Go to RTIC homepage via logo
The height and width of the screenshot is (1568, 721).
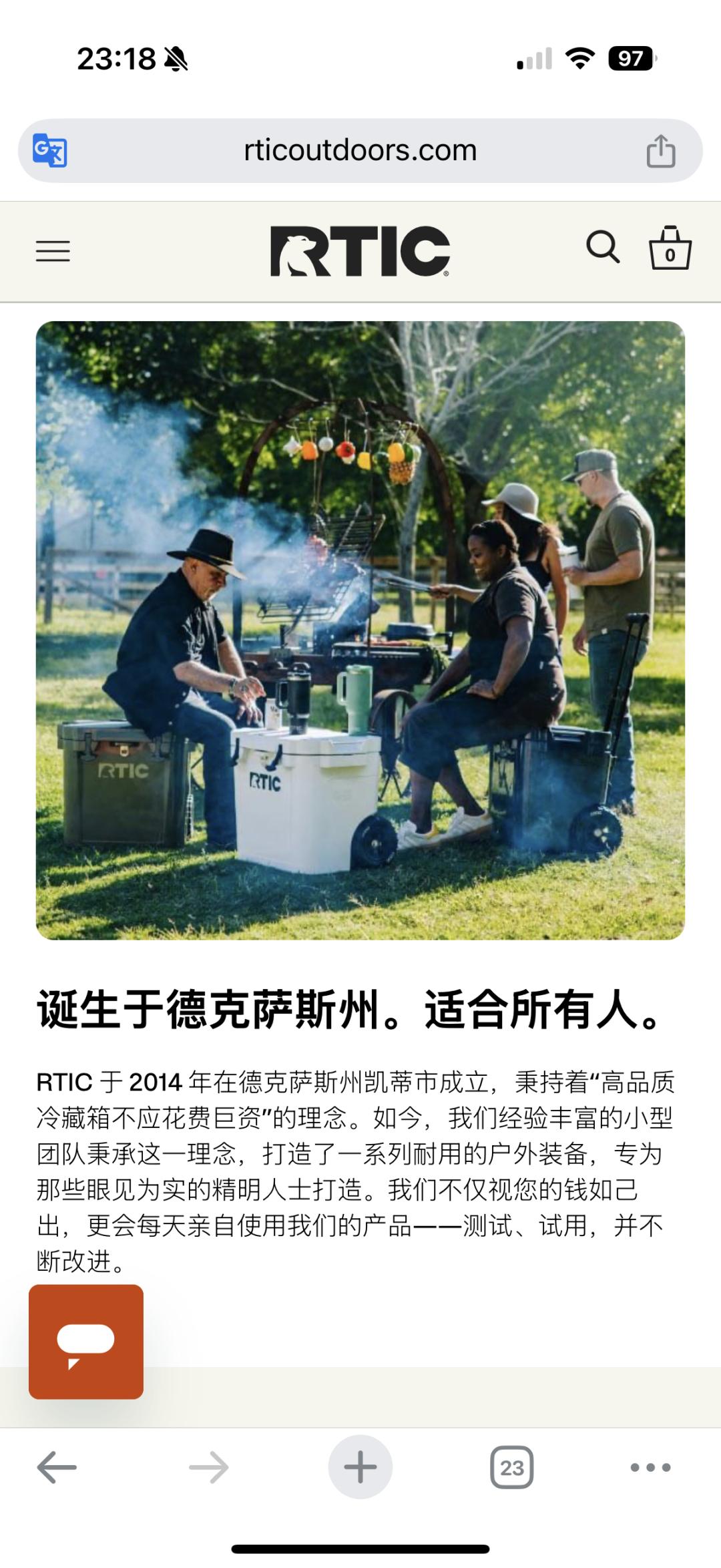coord(360,251)
